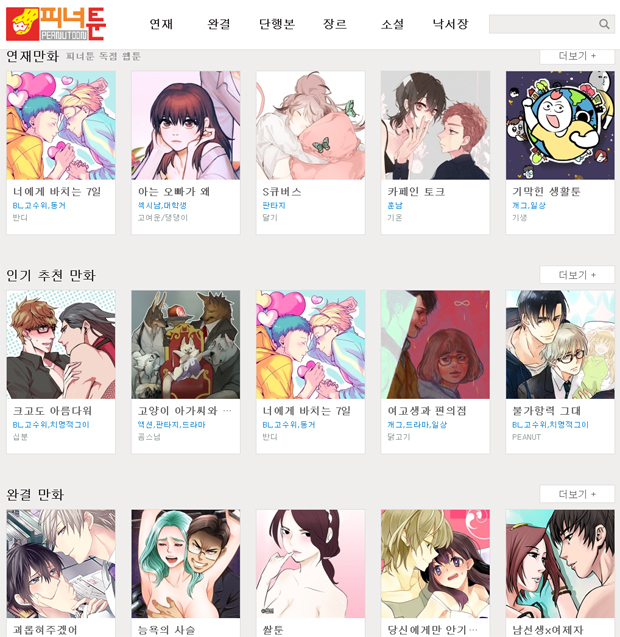The image size is (620, 637).
Task: Tap 더보기 next to 완결 만화
Action: (577, 494)
